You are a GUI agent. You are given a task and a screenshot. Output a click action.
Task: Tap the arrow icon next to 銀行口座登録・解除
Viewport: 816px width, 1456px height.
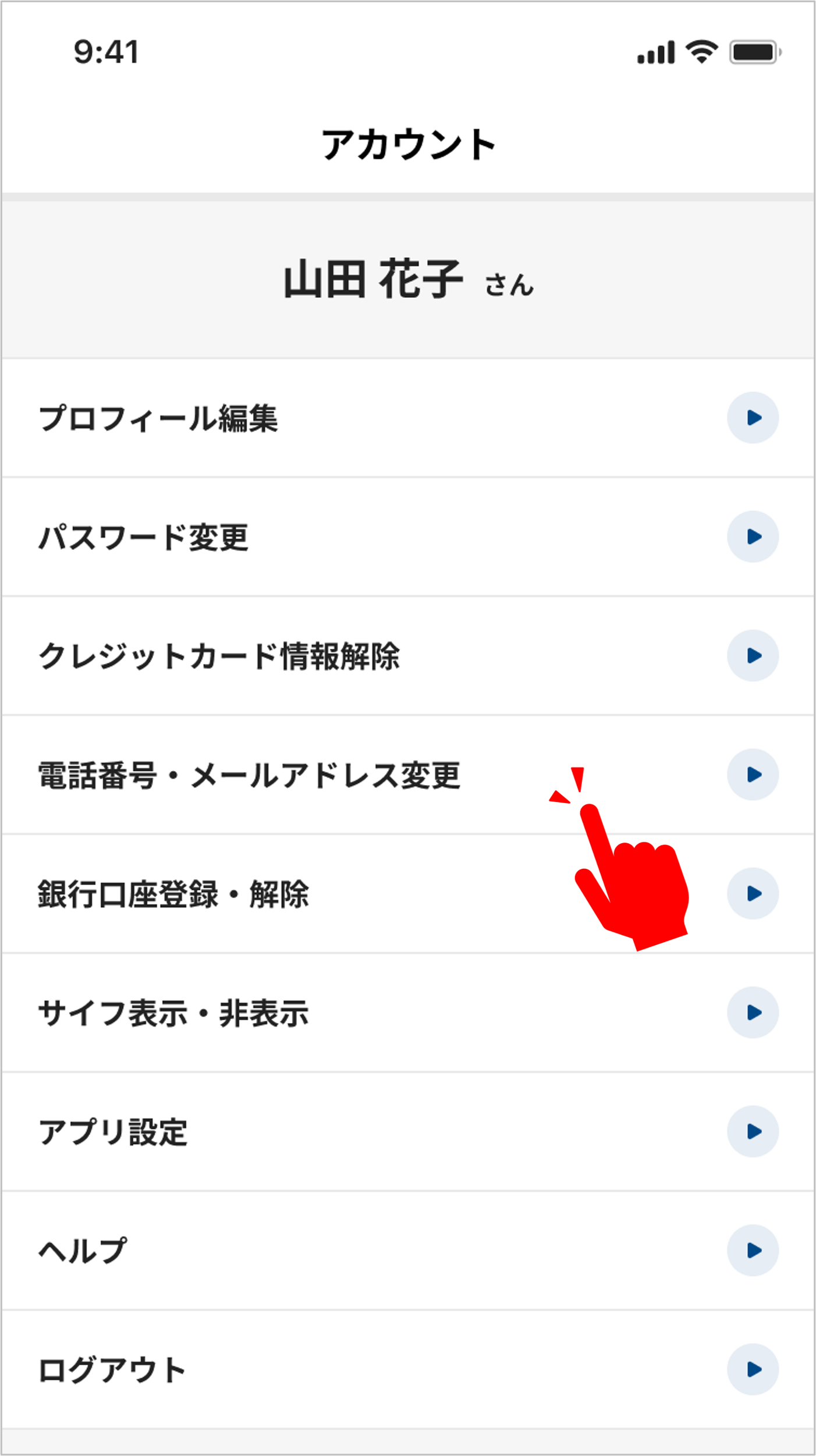[754, 894]
